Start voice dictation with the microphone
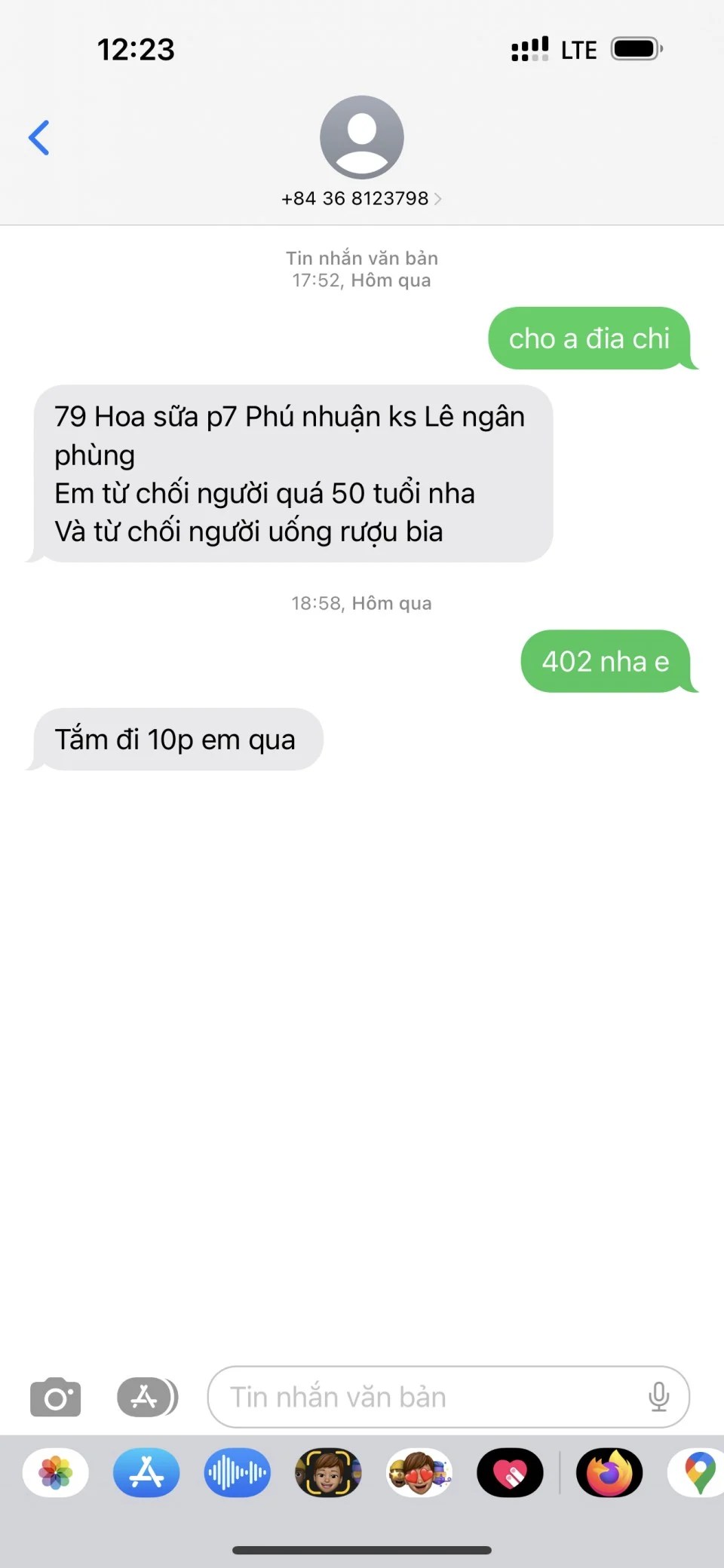The height and width of the screenshot is (1568, 724). tap(658, 1397)
